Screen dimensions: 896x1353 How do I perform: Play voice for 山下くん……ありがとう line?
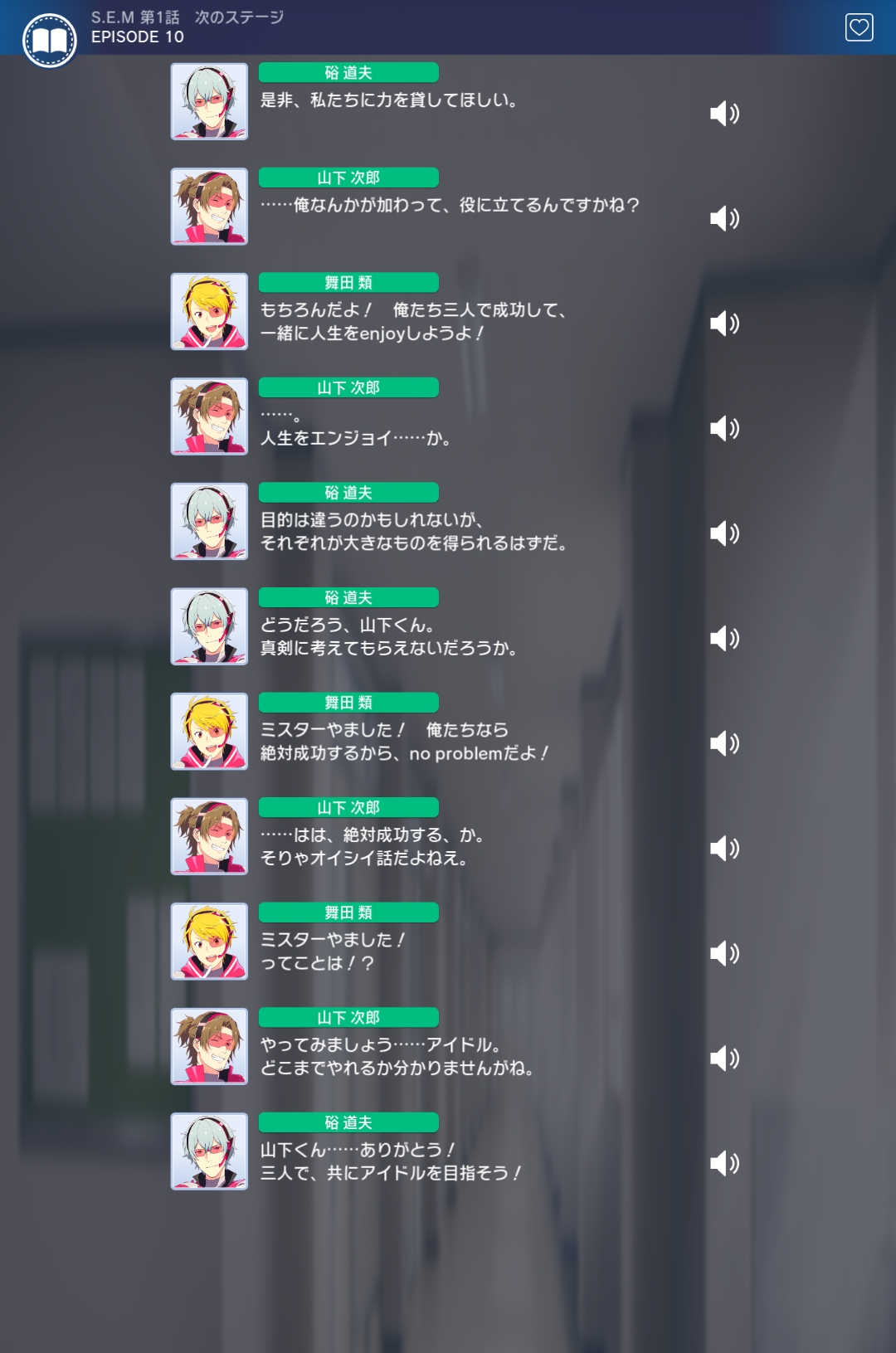point(723,1163)
